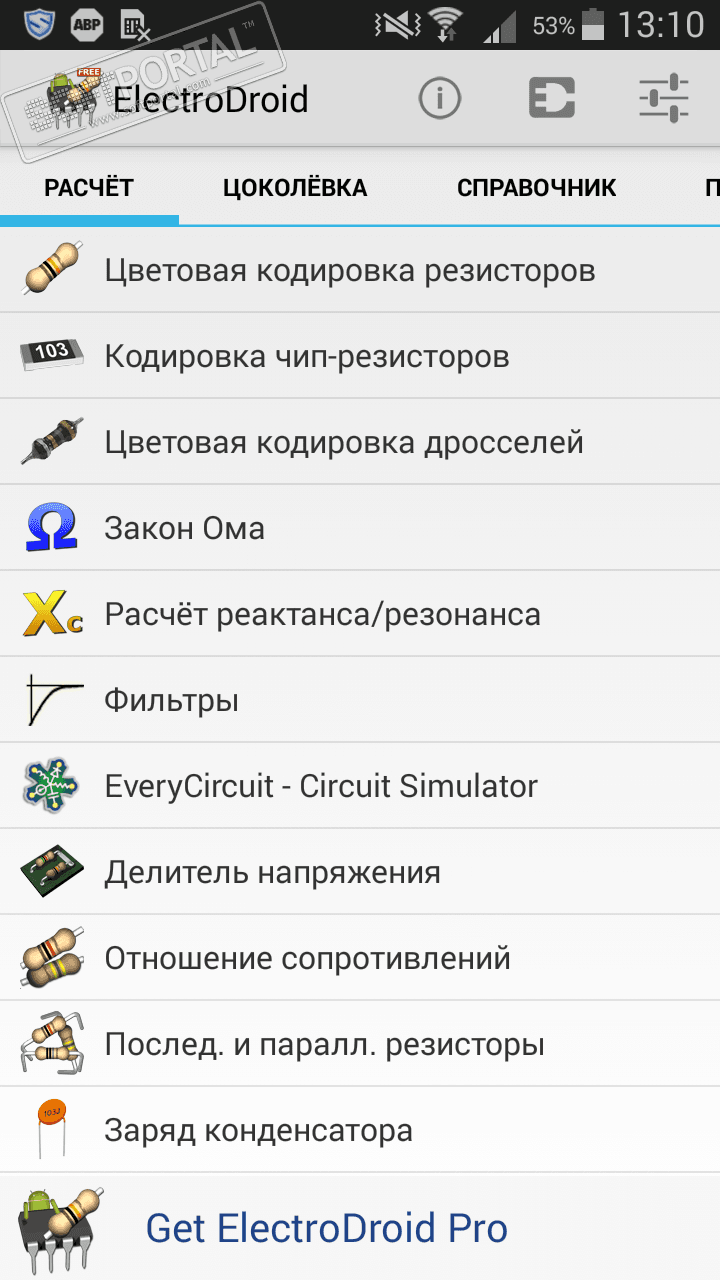Open the Закон Ома calculator
The height and width of the screenshot is (1280, 720).
[x=185, y=529]
